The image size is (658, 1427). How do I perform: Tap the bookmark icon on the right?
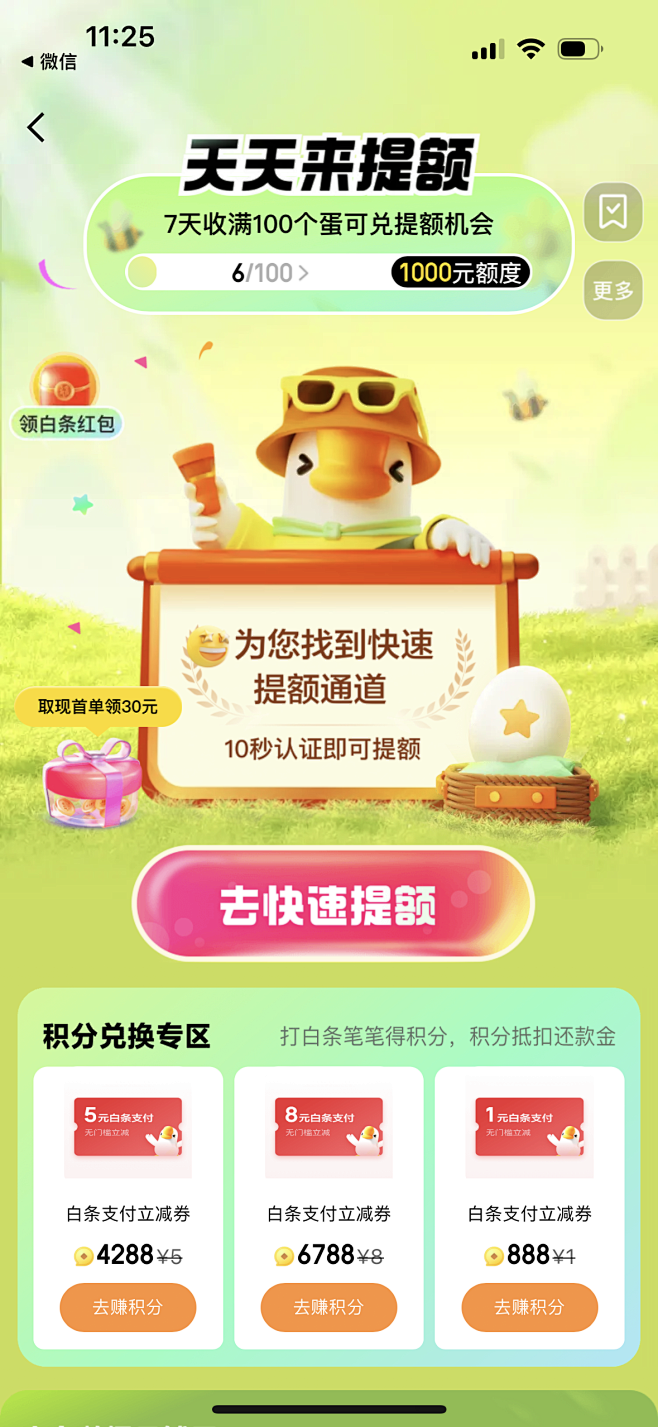coord(613,212)
